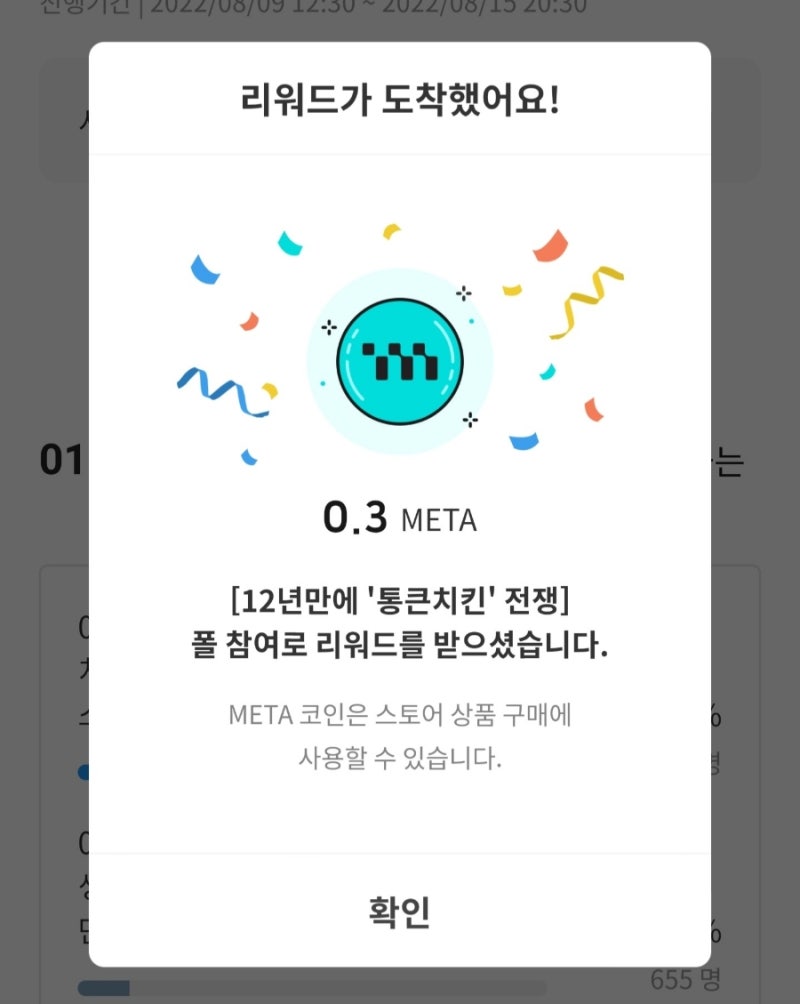Click the orange confetti piece top right
The height and width of the screenshot is (1004, 800).
[x=550, y=245]
